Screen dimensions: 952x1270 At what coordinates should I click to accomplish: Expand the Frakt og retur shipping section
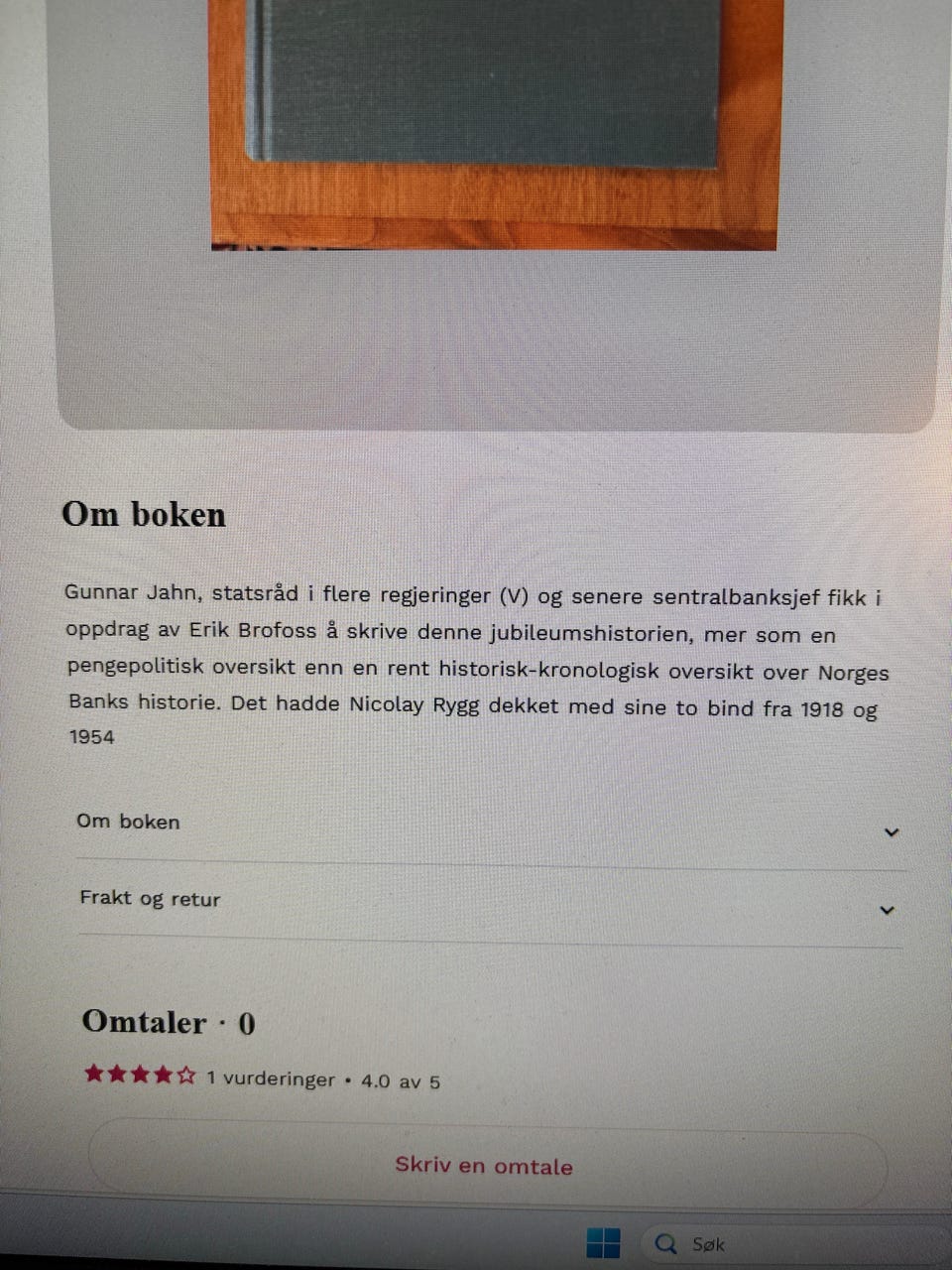click(150, 899)
